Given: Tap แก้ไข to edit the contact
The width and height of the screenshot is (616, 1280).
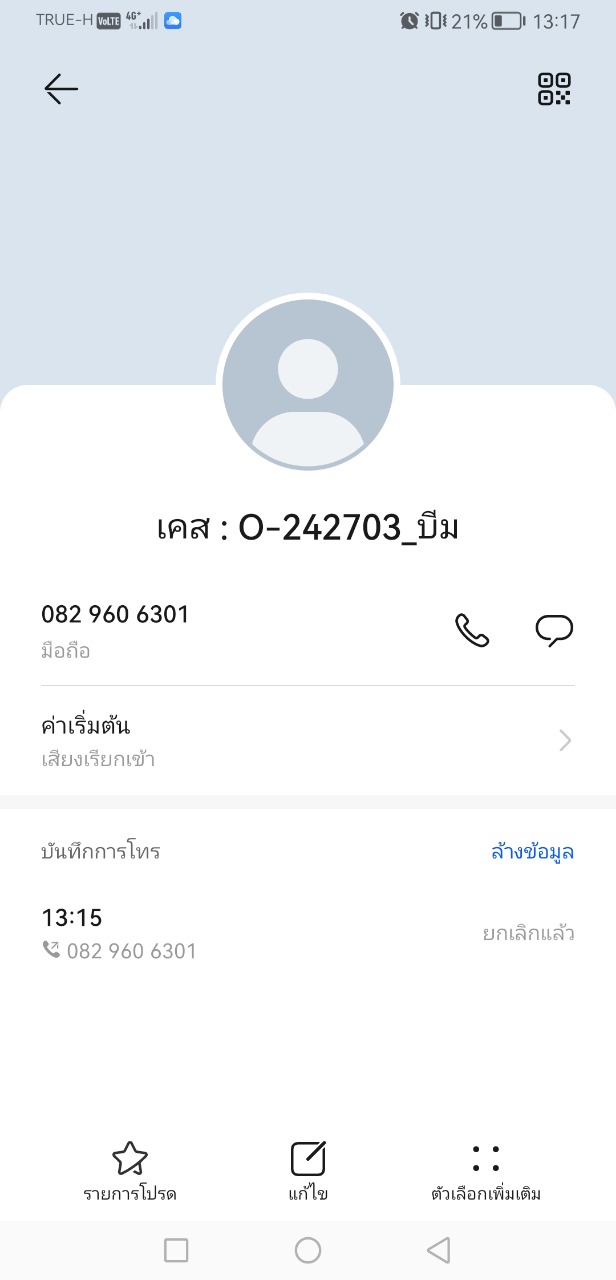Looking at the screenshot, I should coord(308,1172).
